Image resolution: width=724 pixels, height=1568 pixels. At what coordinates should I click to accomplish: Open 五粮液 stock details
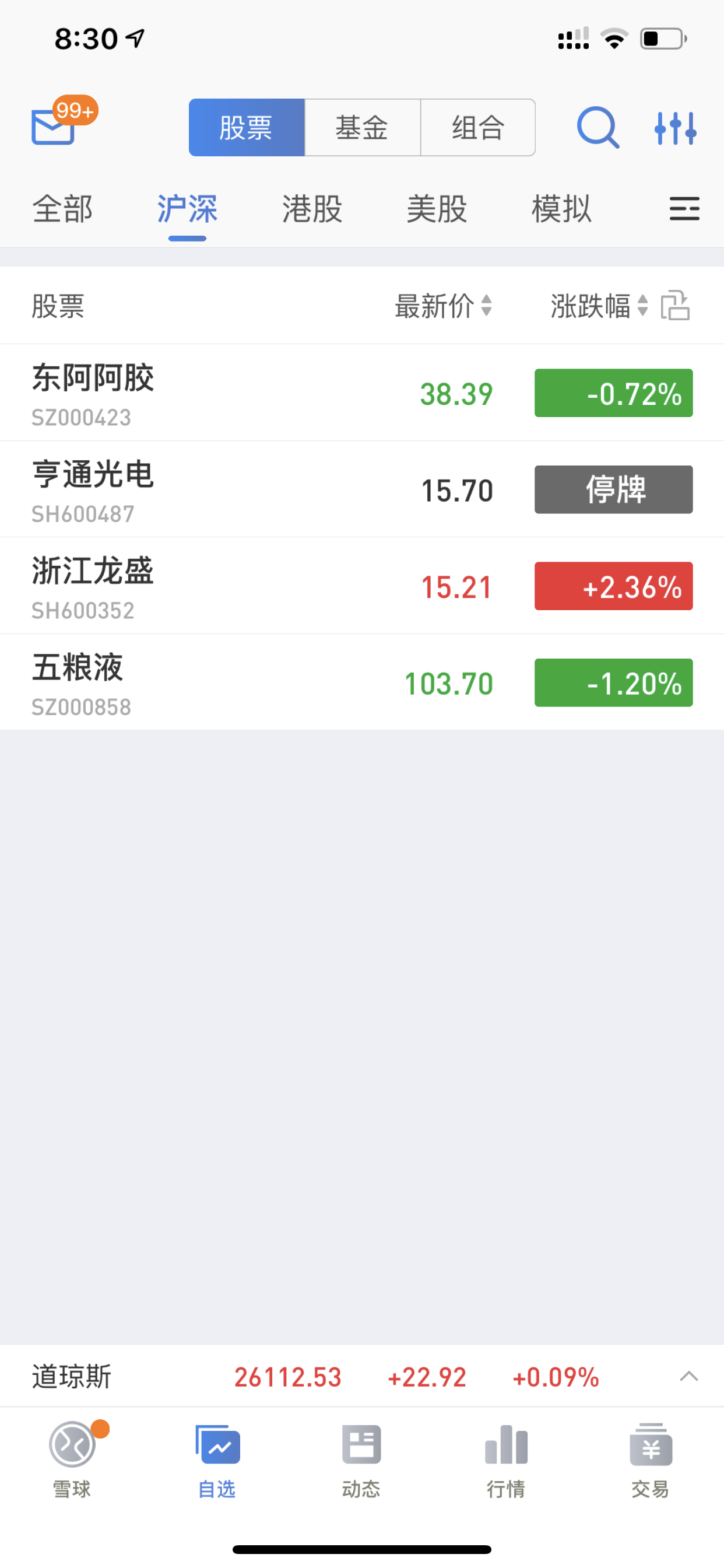coord(362,682)
